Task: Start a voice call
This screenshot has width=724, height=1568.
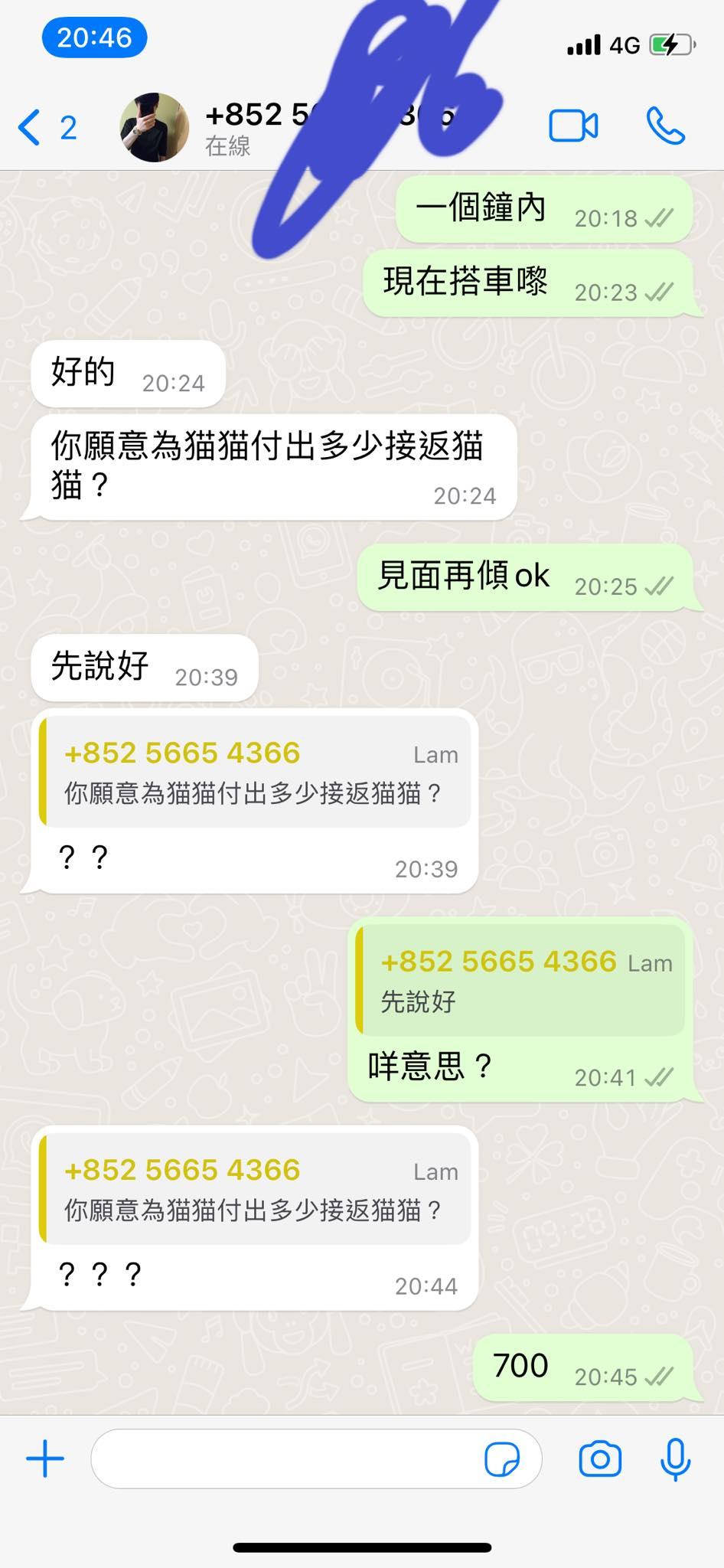Action: (x=665, y=127)
